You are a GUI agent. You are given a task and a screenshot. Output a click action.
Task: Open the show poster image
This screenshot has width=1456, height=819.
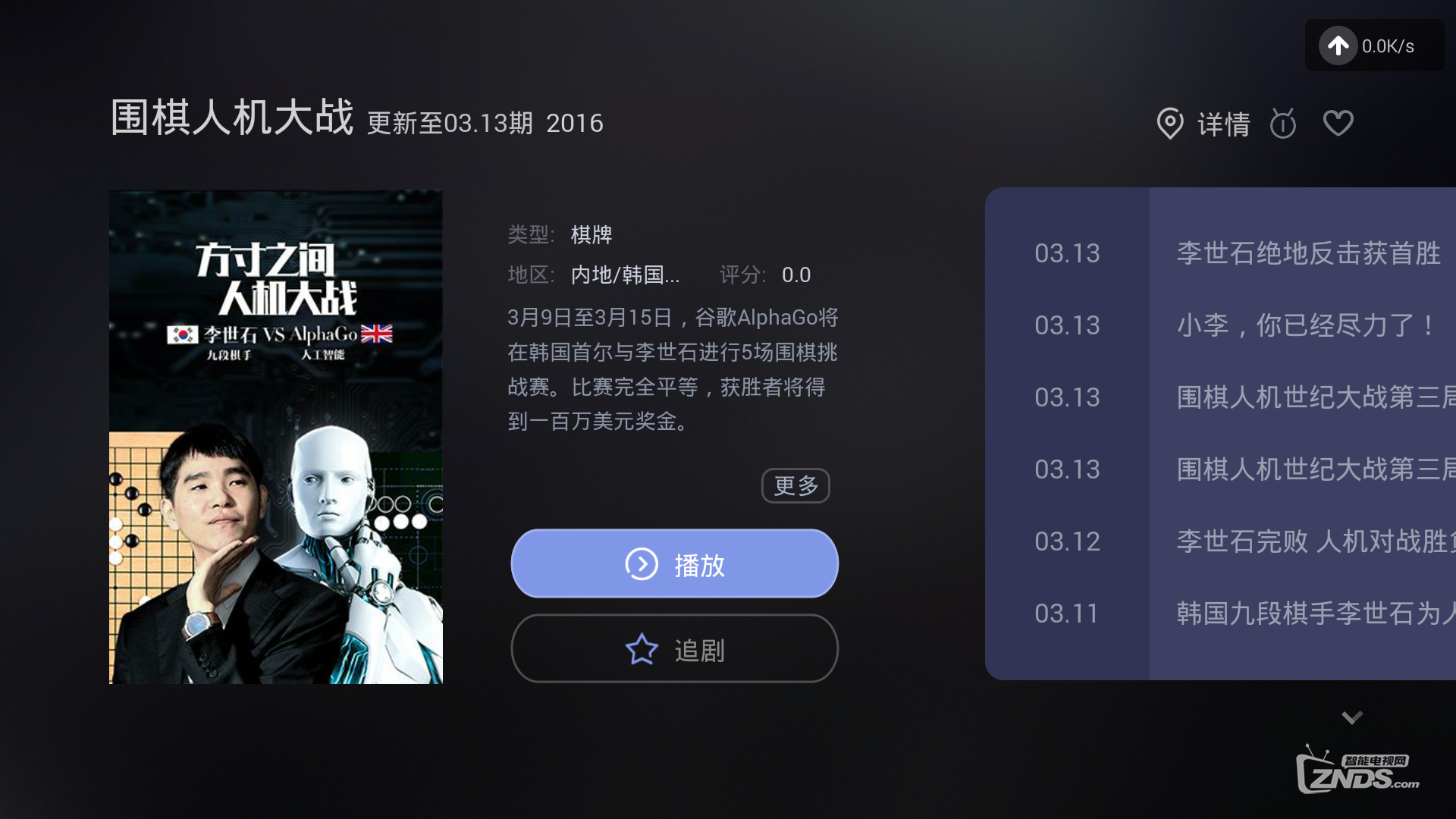tap(276, 437)
